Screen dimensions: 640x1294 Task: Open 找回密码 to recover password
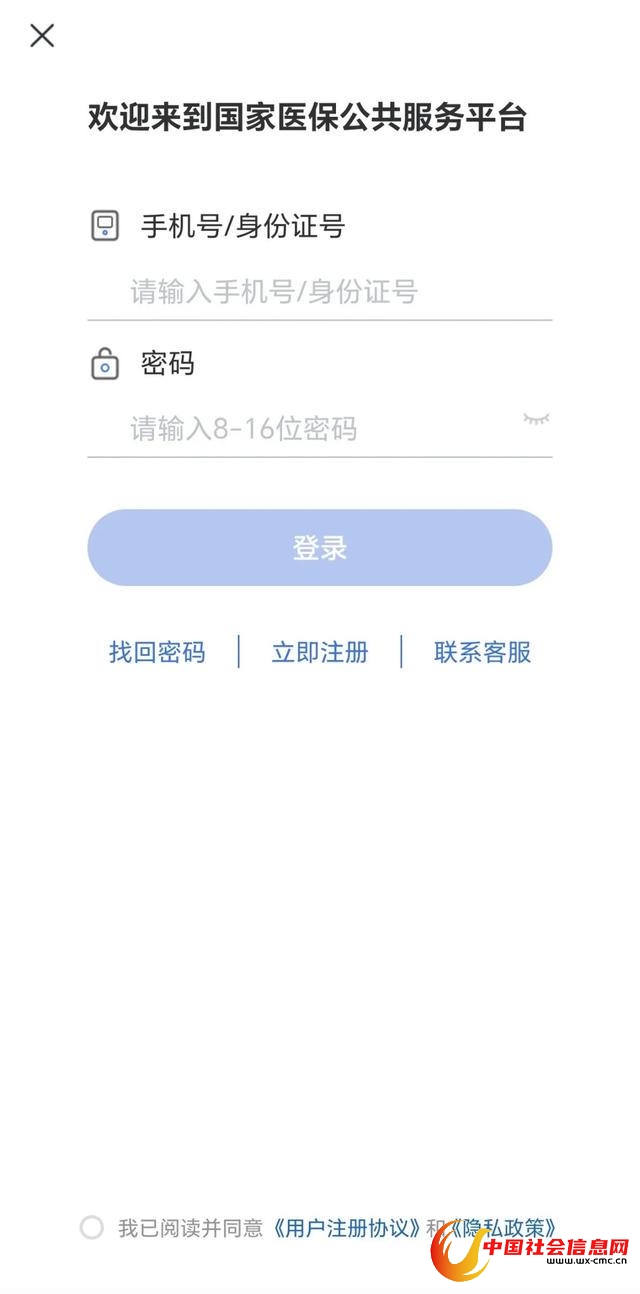coord(157,653)
